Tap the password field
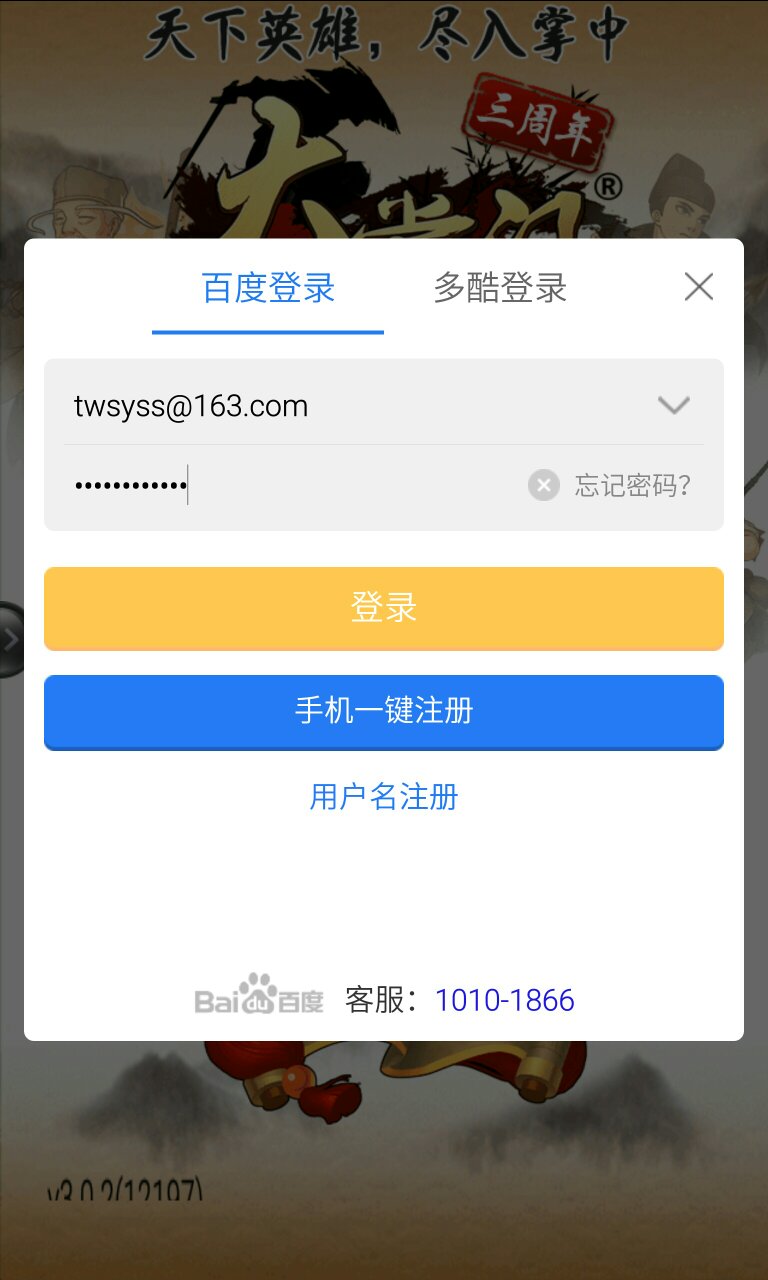The height and width of the screenshot is (1280, 768). click(290, 486)
